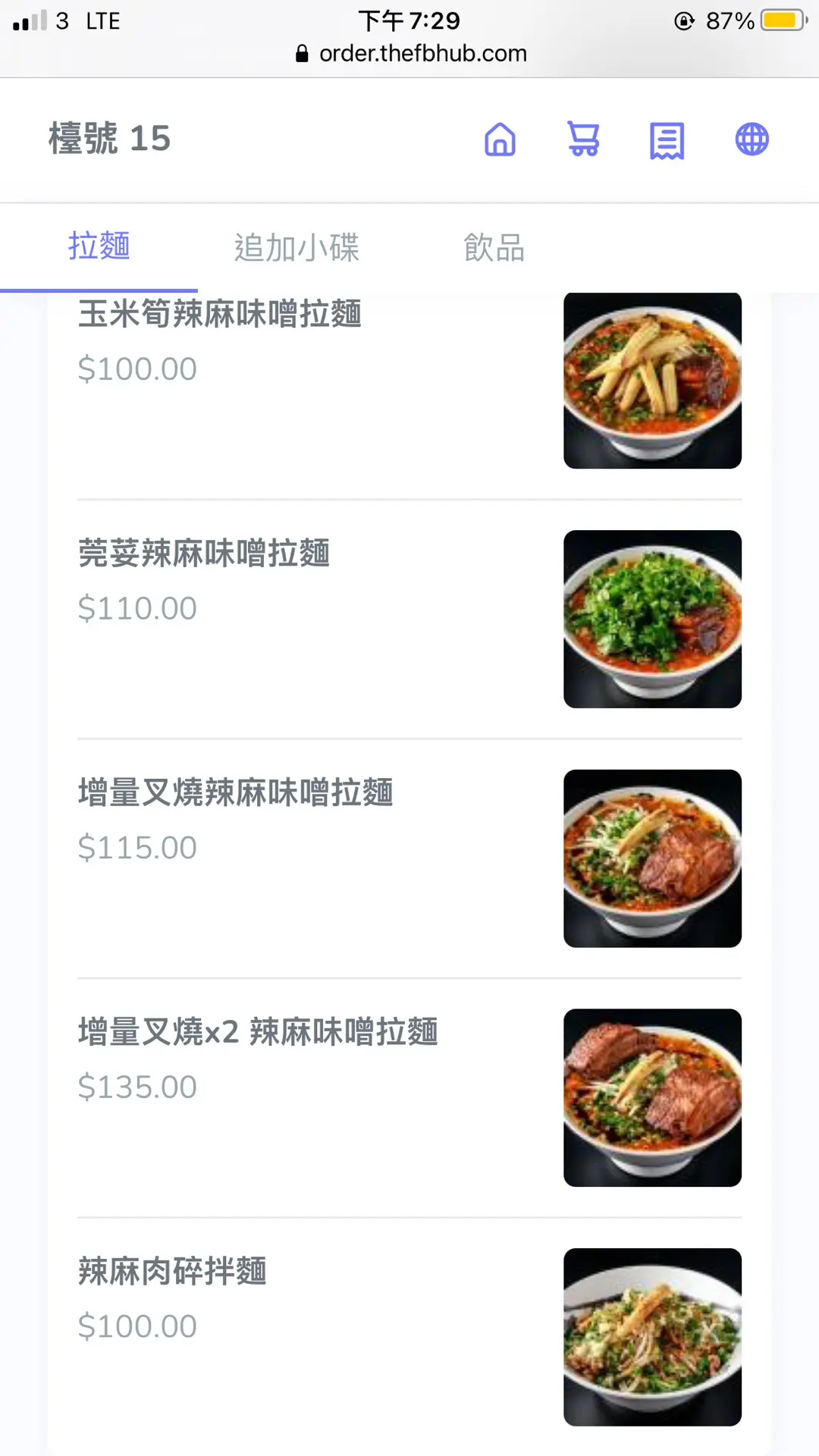Switch to the 飲品 tab
Viewport: 819px width, 1456px height.
point(494,248)
